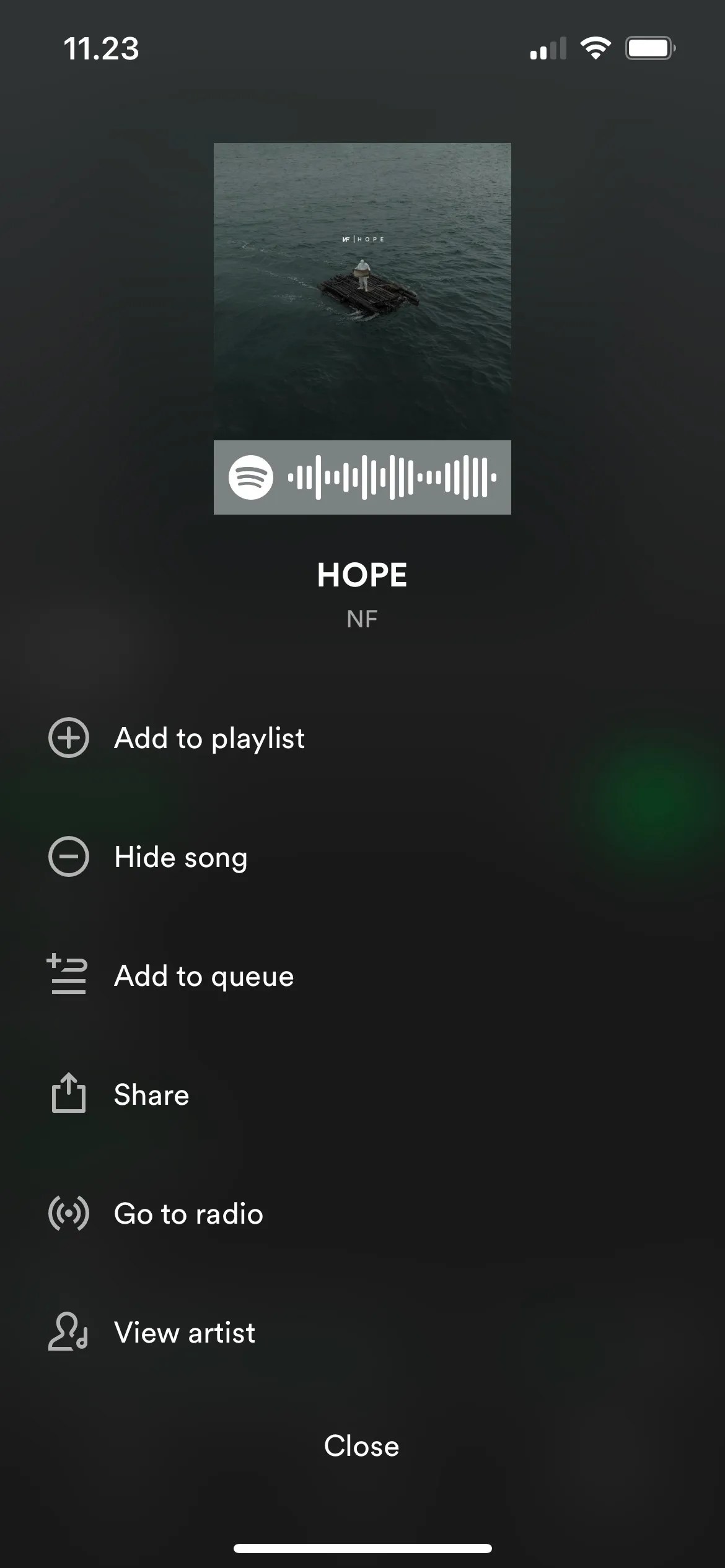Screen dimensions: 725x1568
Task: Select Hide song from the options
Action: click(x=180, y=856)
